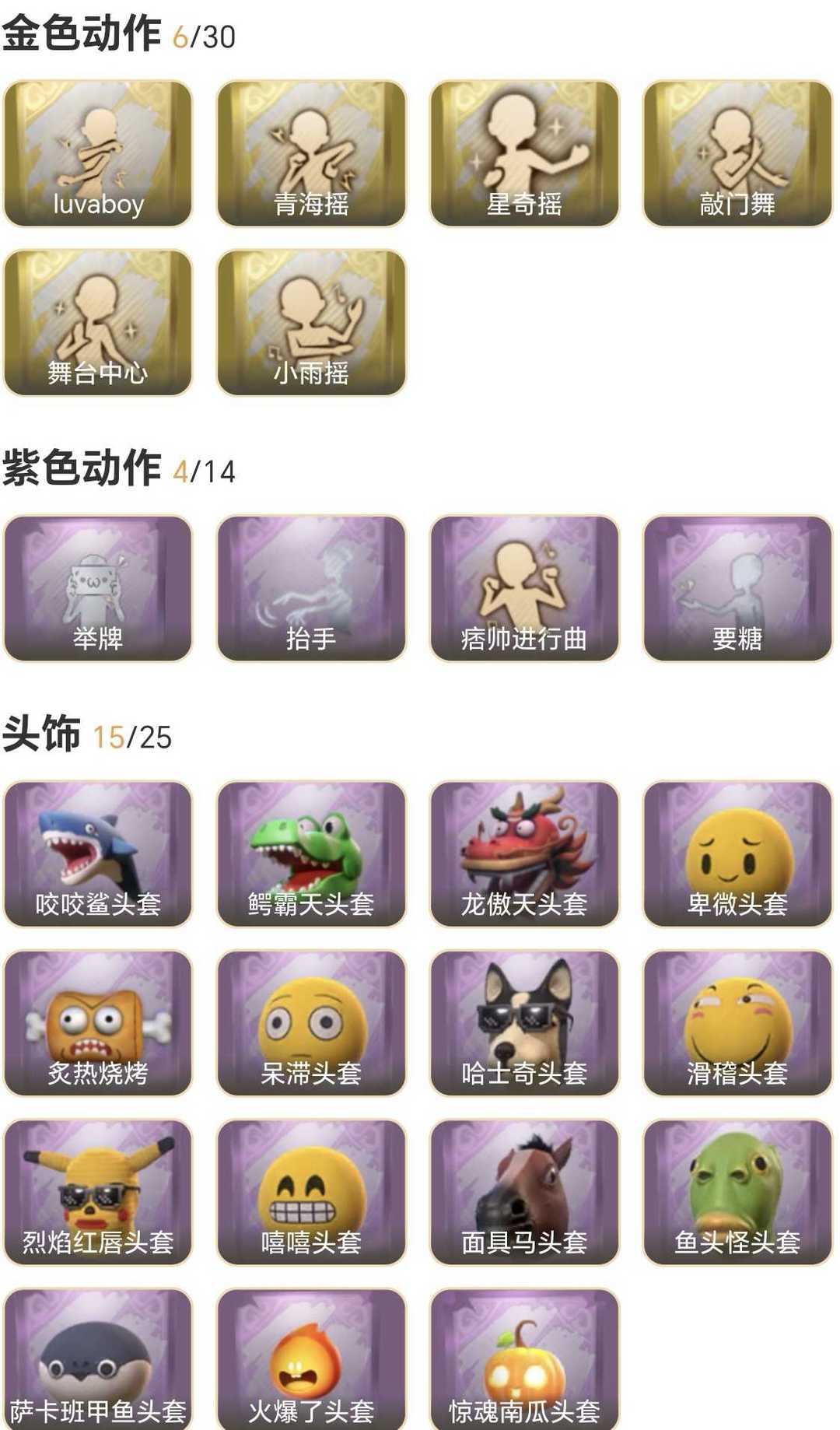
Task: Tap the 鱼头怪头套 fish headgear
Action: coord(737,1192)
